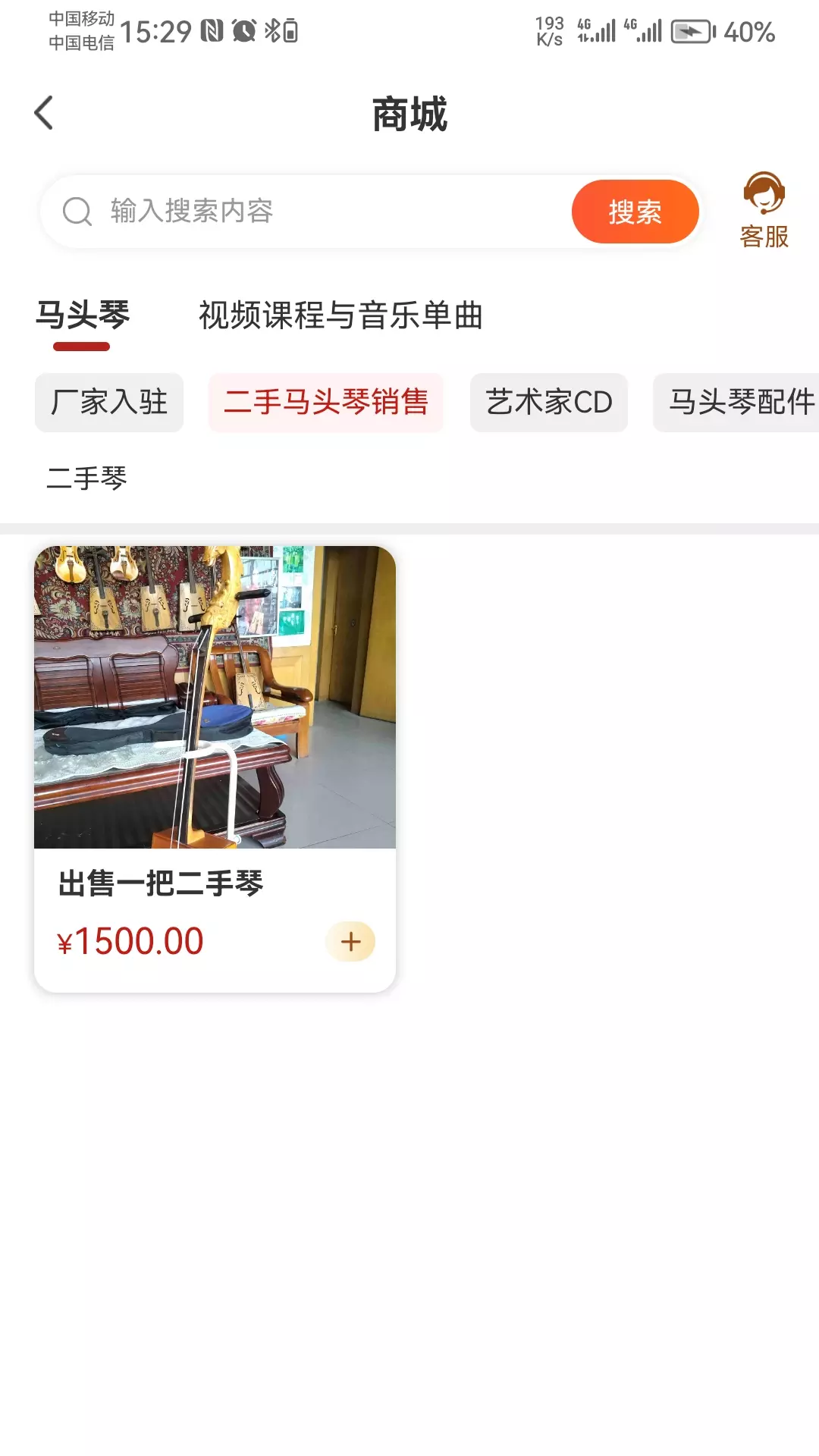This screenshot has width=819, height=1456.
Task: Add 出售一把二手琴 to cart with plus
Action: pyautogui.click(x=350, y=942)
